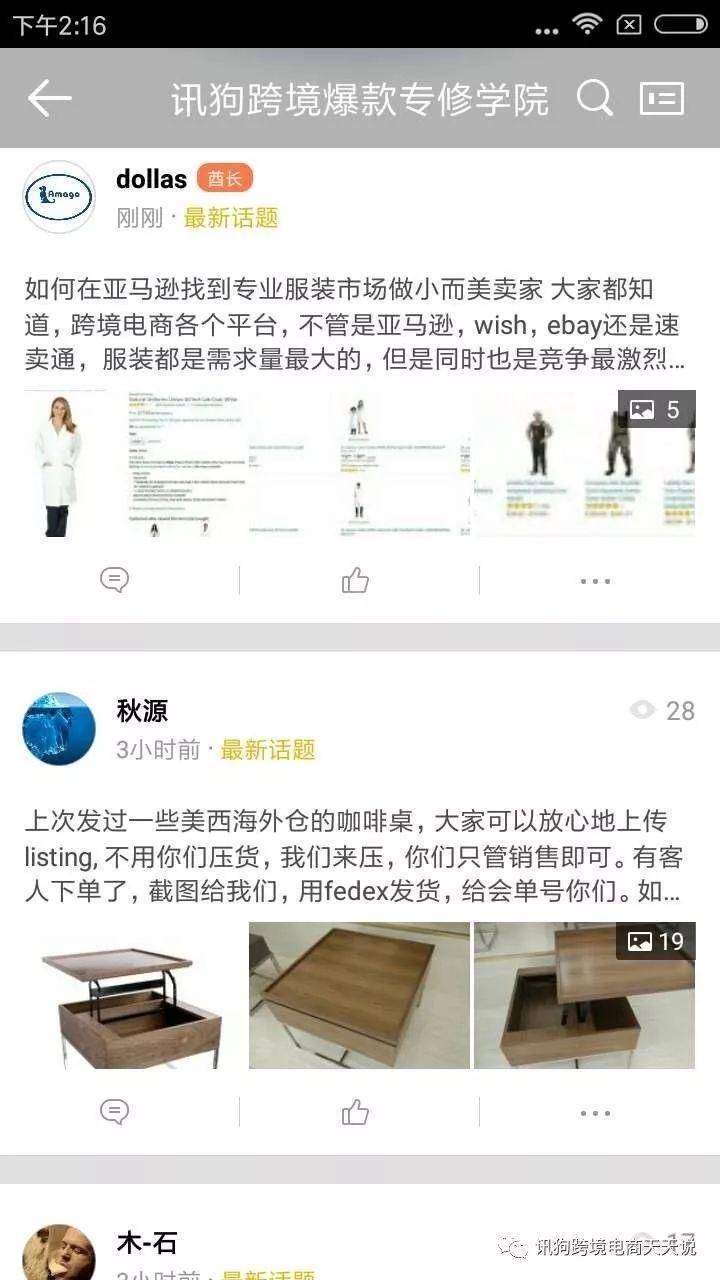Screen dimensions: 720x1280
Task: Tap 最新话题 tag under 秋源
Action: coord(268,750)
